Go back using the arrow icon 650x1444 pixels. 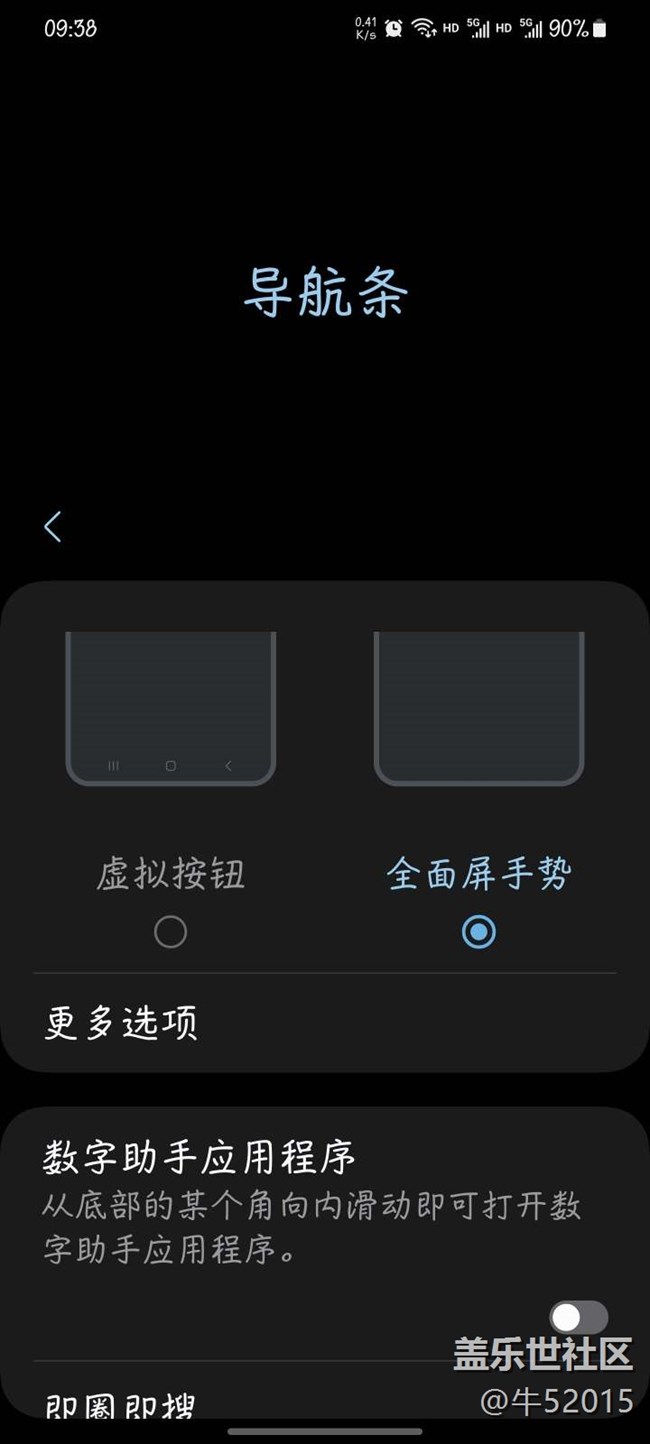[53, 526]
